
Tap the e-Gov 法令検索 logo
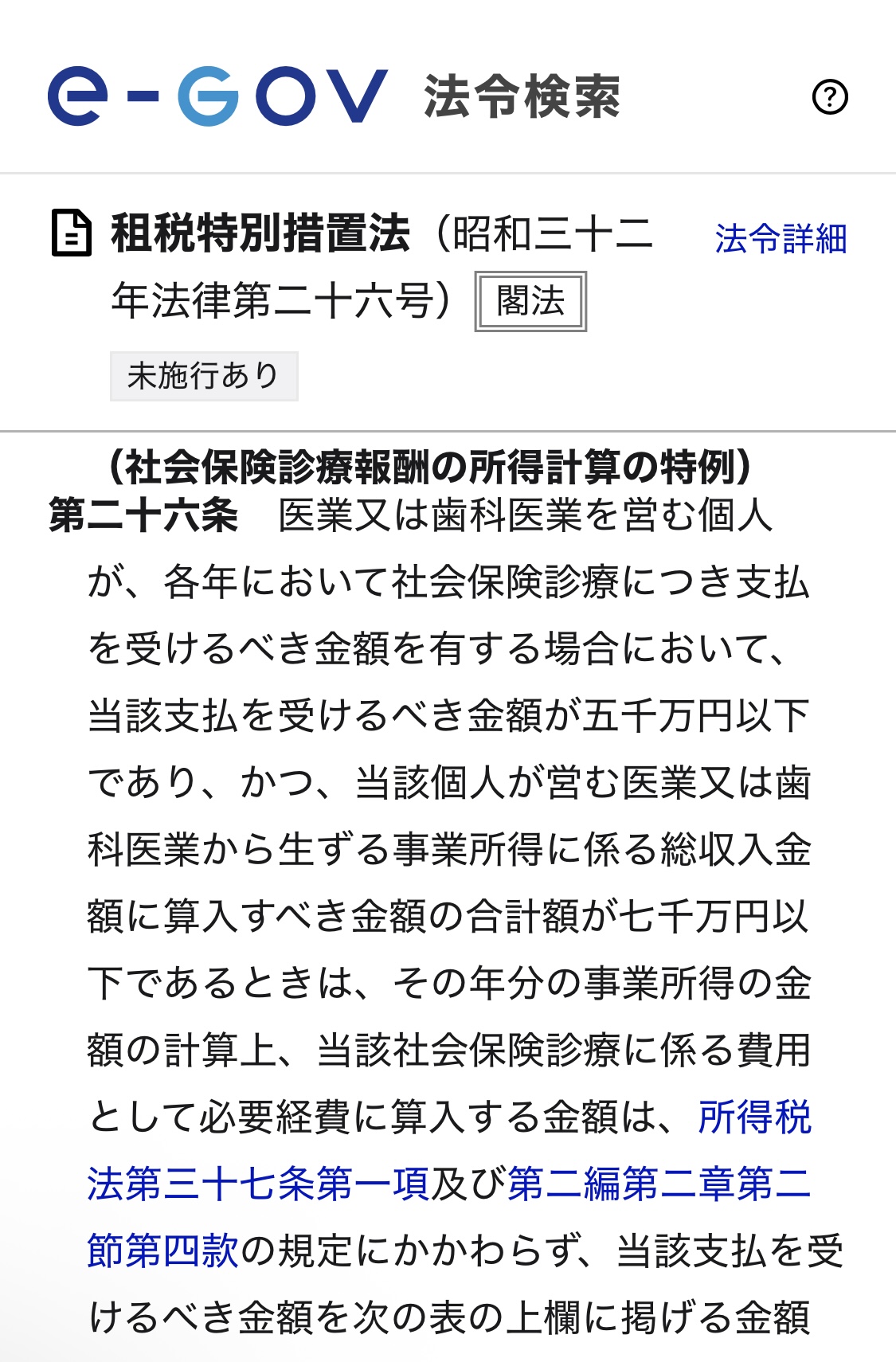[335, 97]
